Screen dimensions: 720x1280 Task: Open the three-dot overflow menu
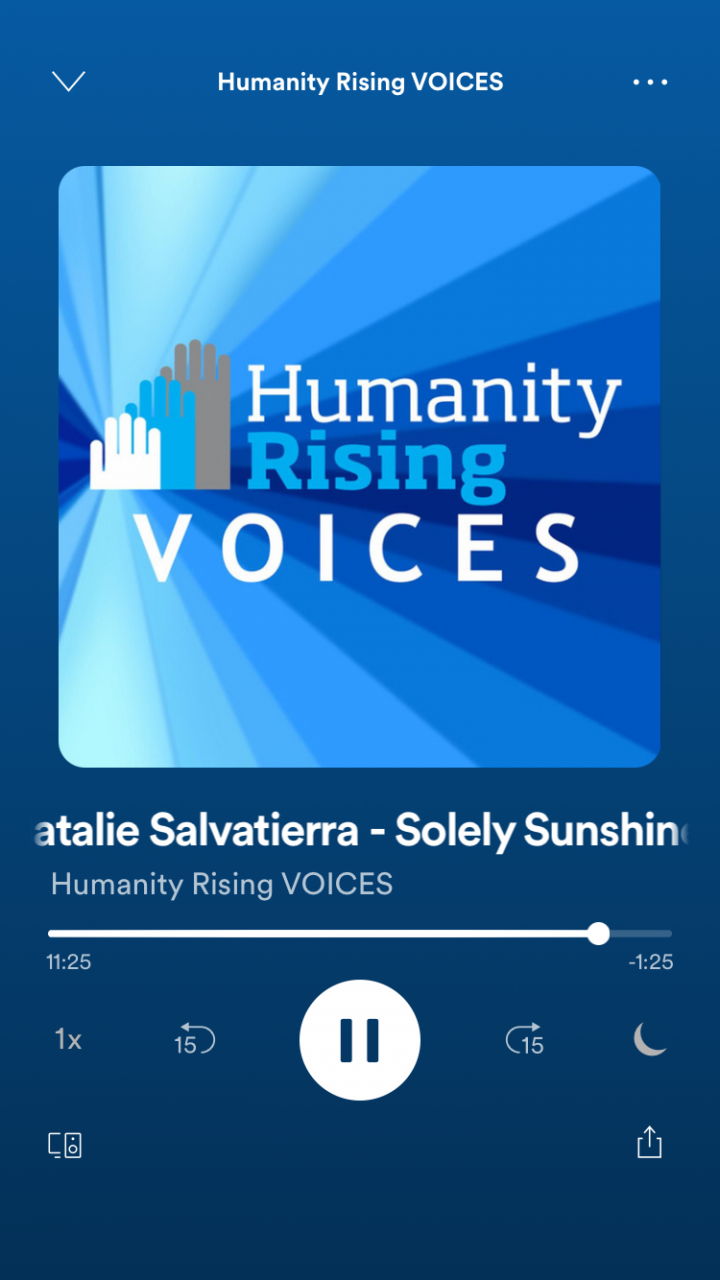pyautogui.click(x=650, y=82)
